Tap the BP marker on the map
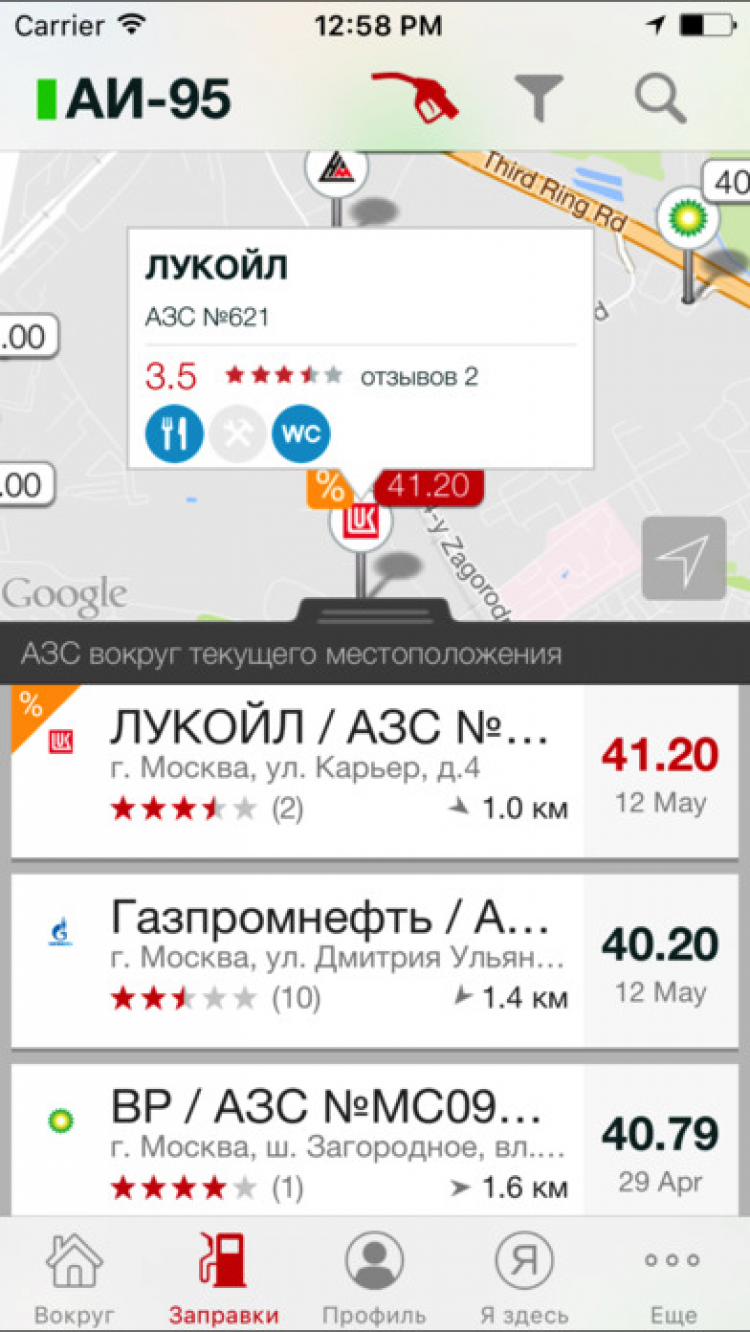 688,216
